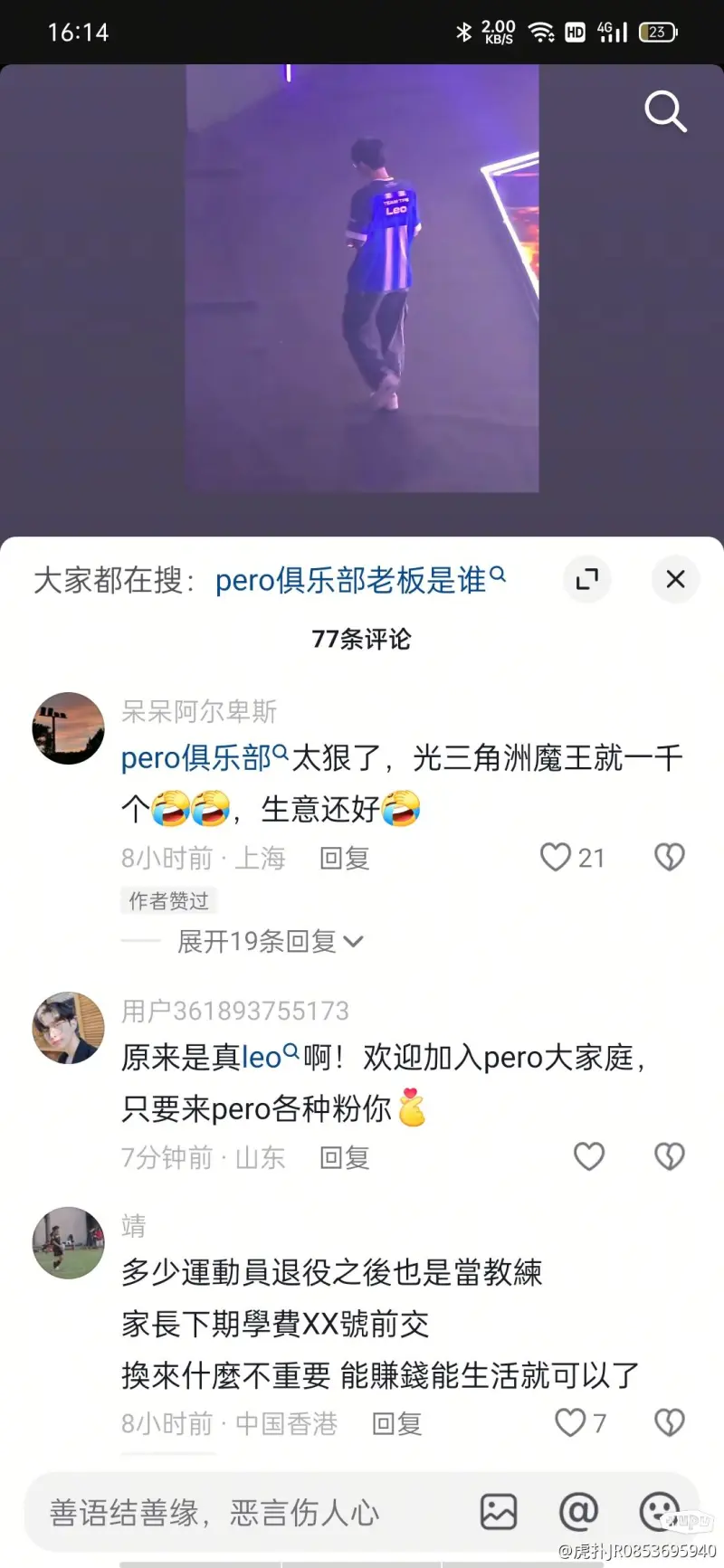Reply to 用户361893755173's comment
This screenshot has width=724, height=1568.
coord(345,1157)
